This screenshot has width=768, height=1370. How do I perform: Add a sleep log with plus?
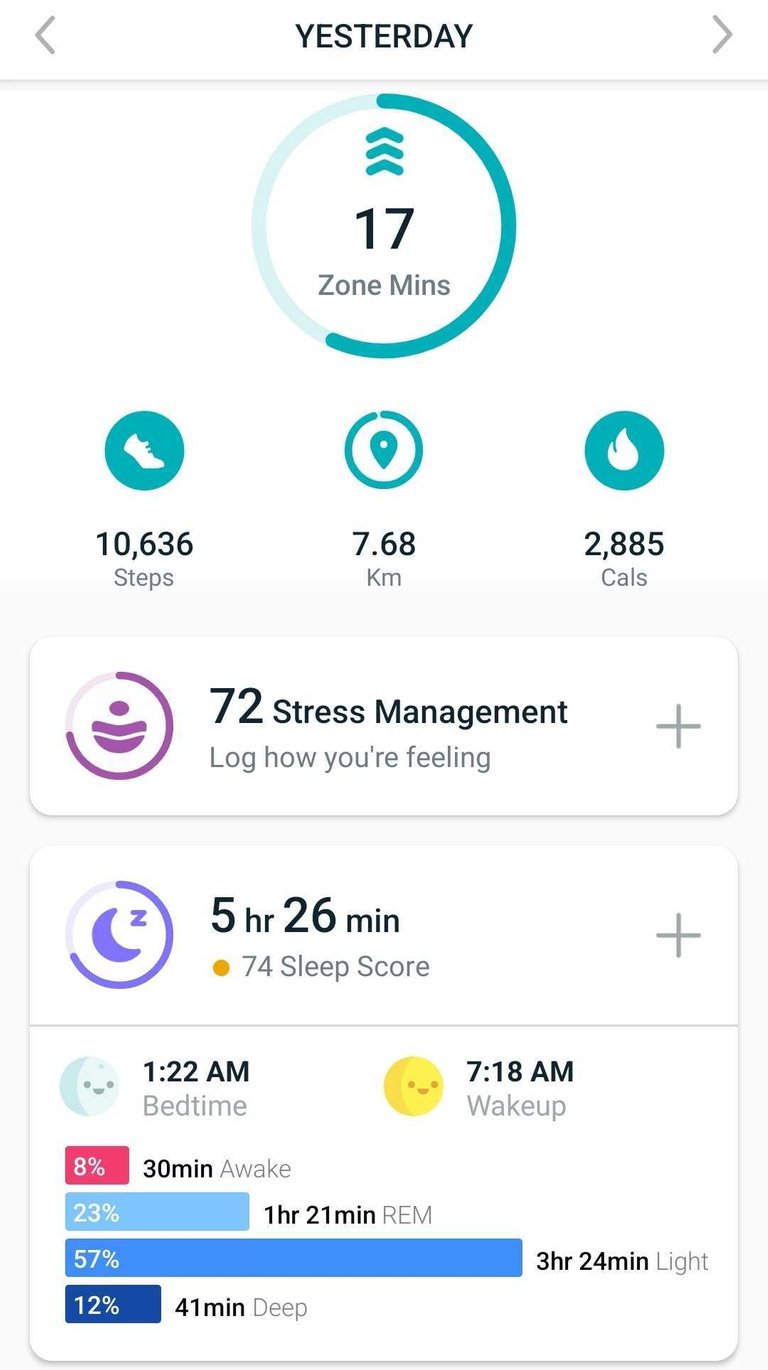pos(678,936)
